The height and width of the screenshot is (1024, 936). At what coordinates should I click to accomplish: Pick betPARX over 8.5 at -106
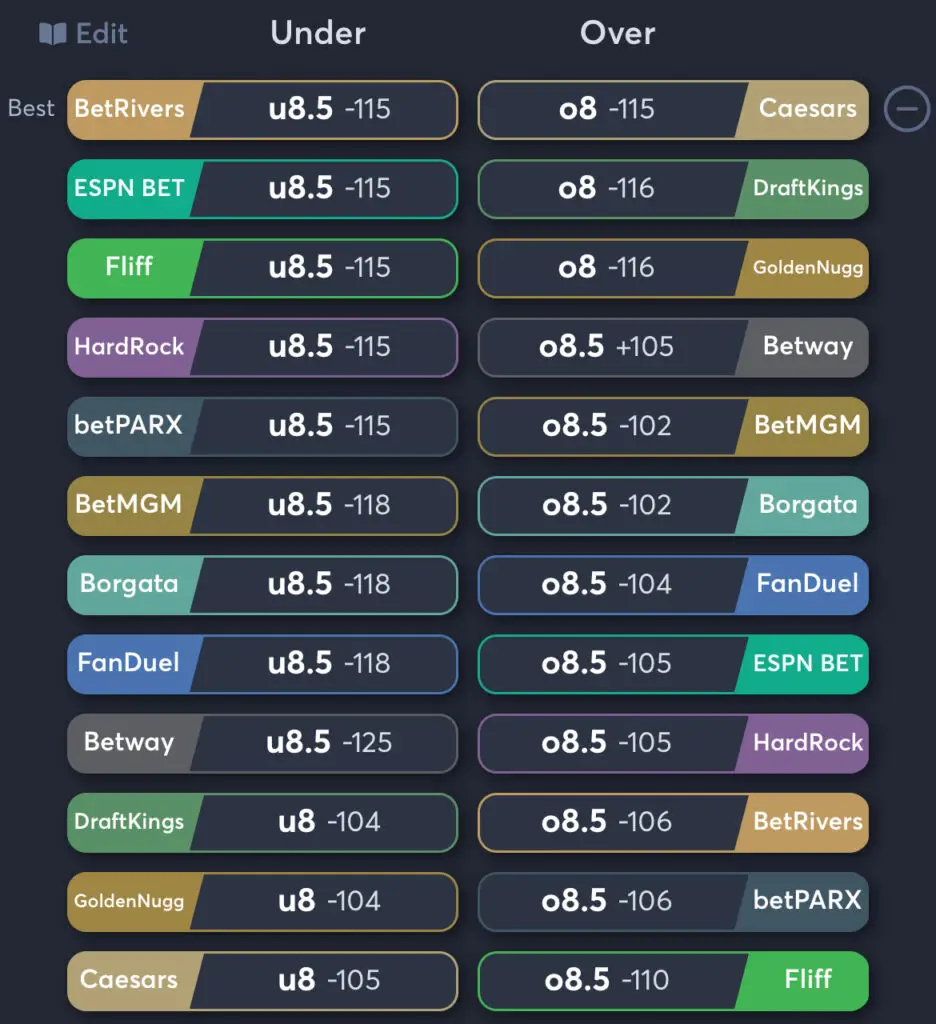pyautogui.click(x=673, y=901)
